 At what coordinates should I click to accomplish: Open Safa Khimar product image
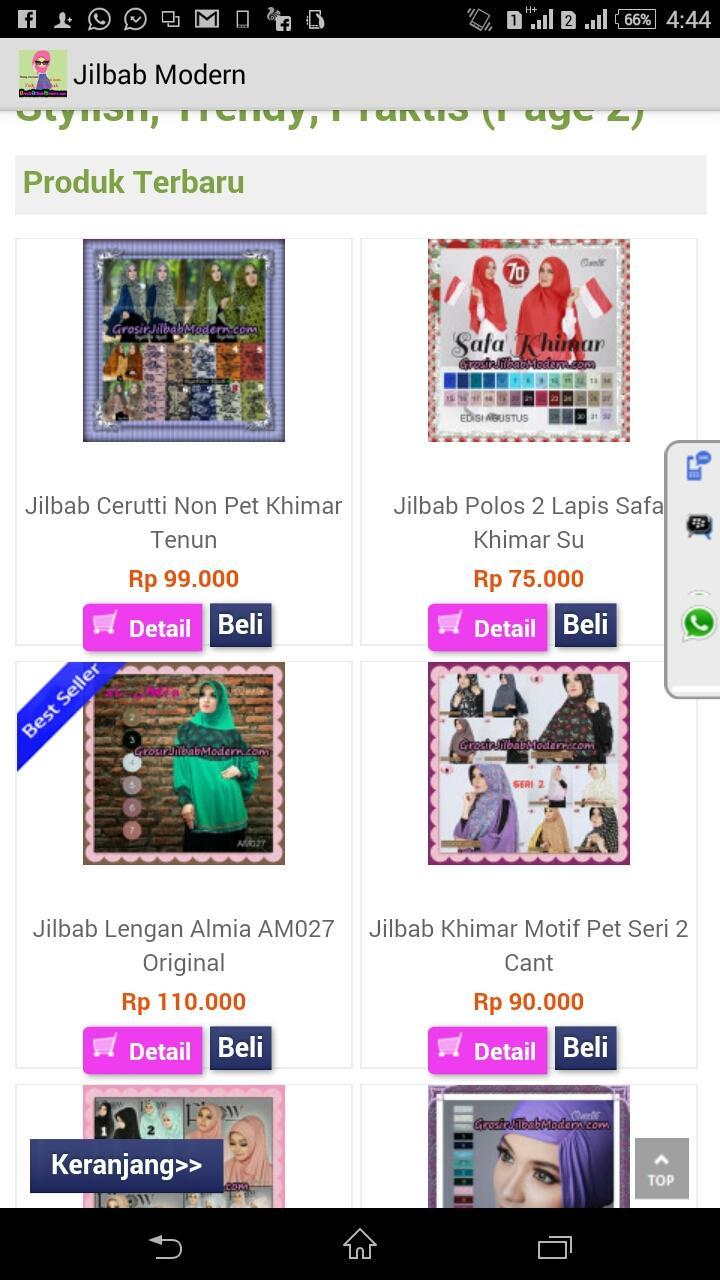tap(529, 340)
